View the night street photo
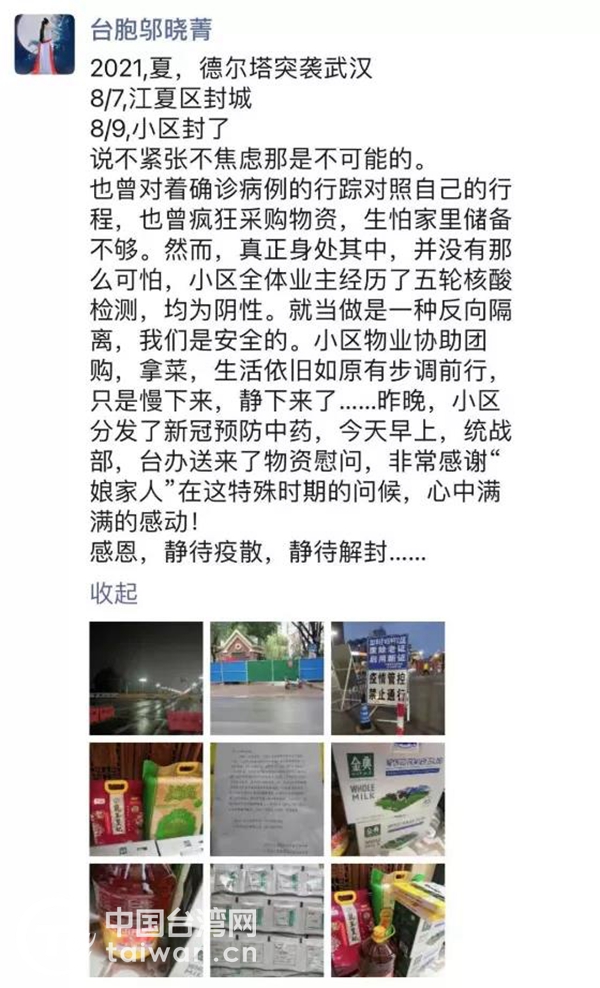 click(145, 678)
